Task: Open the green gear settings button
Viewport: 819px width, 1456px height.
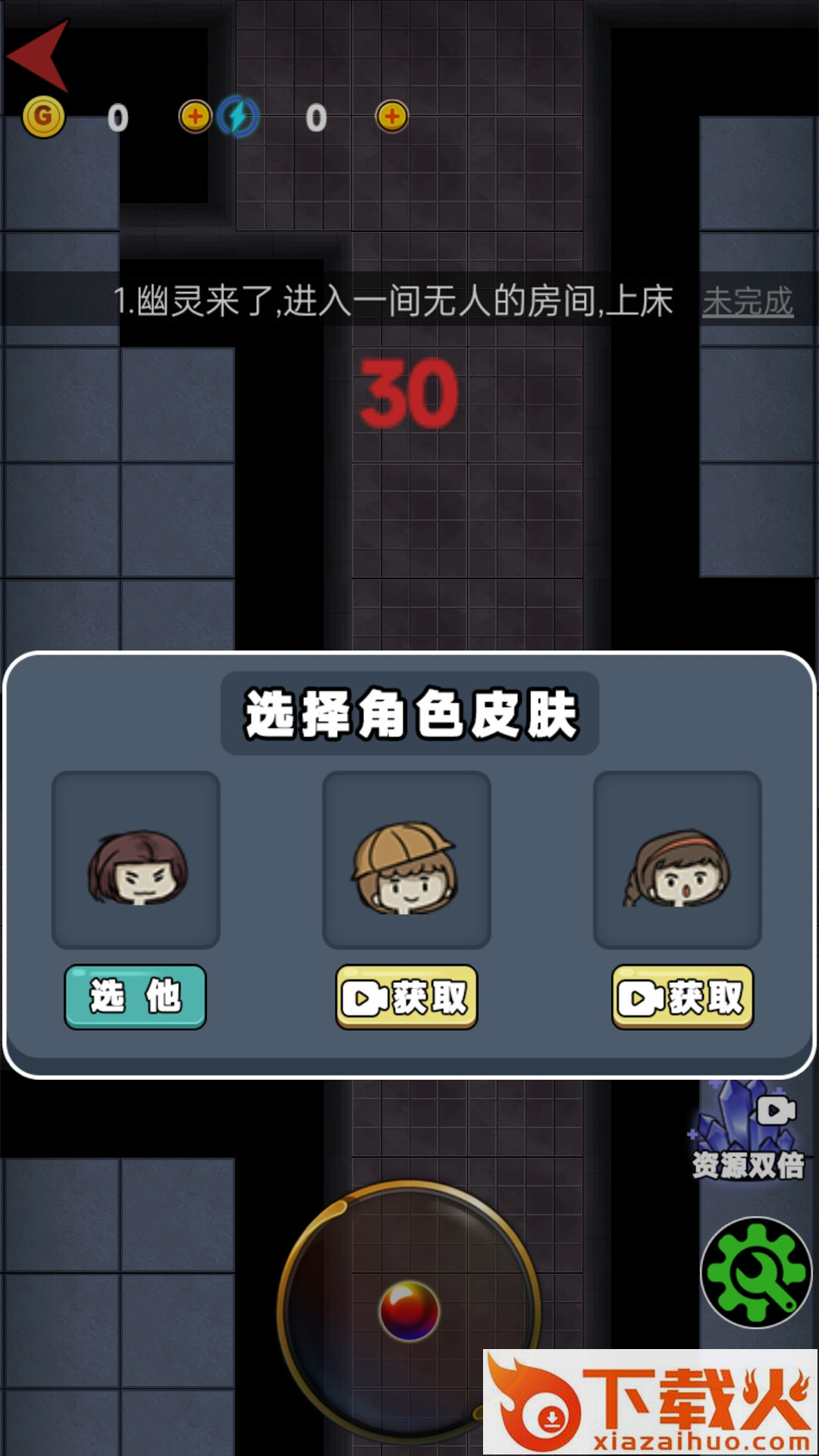Action: coord(756,1272)
